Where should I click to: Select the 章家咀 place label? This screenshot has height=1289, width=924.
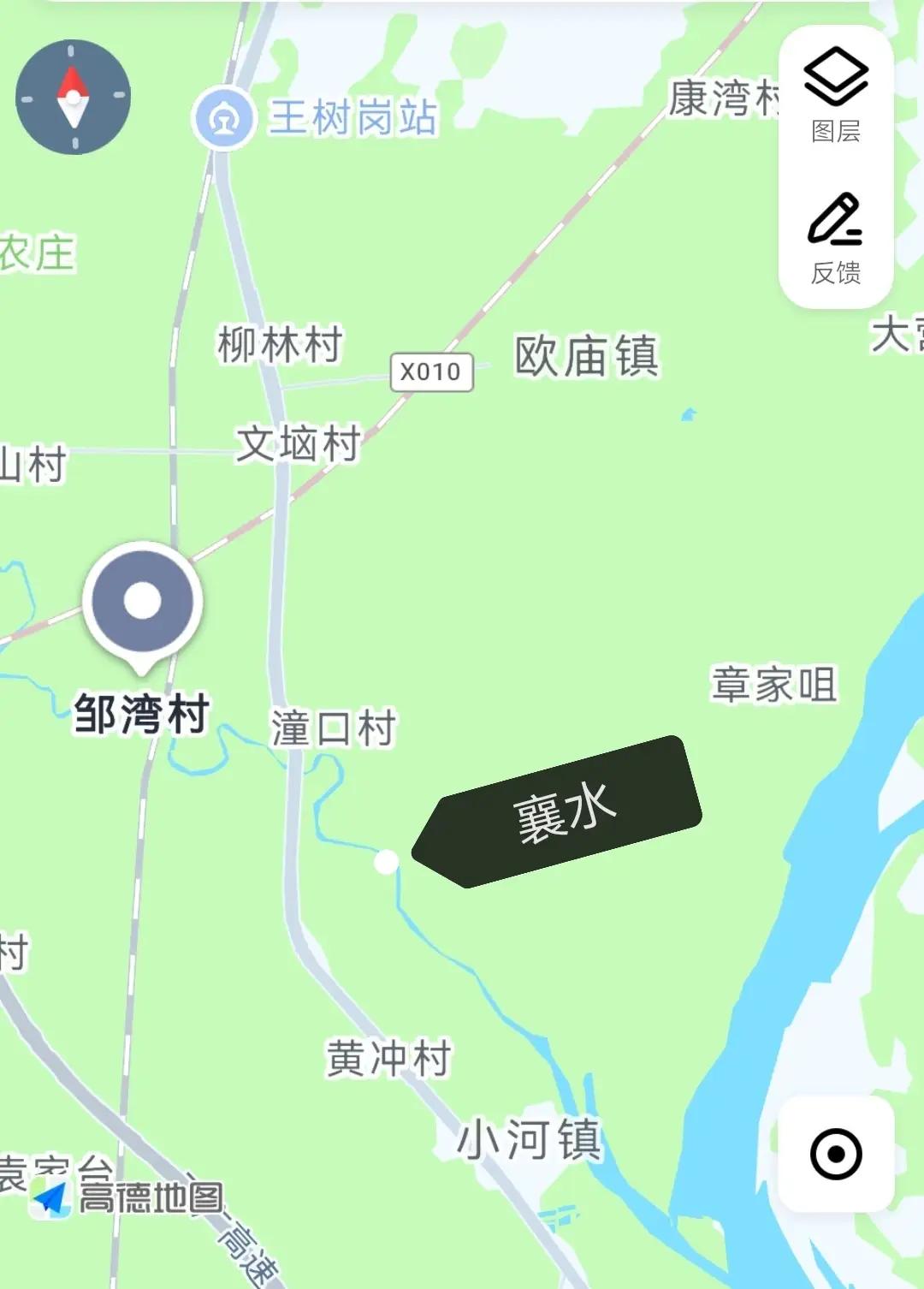[x=774, y=684]
